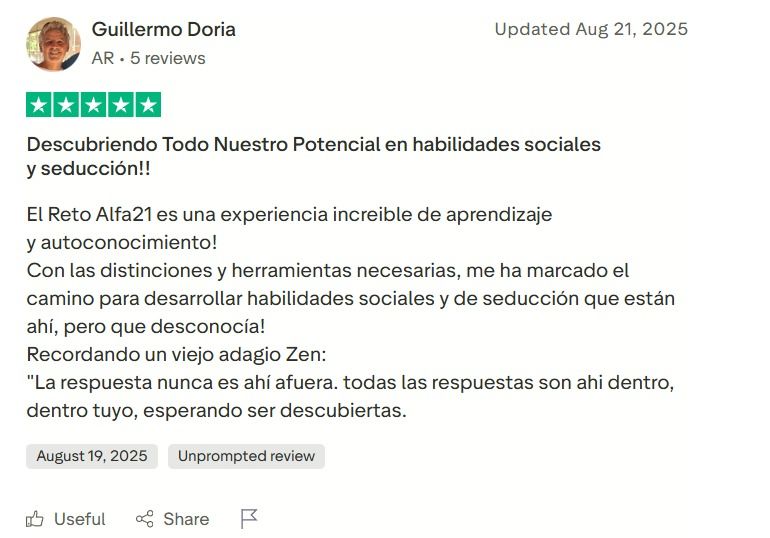Open Guillermo Doria's reviewer profile
This screenshot has width=770, height=538.
[x=163, y=29]
